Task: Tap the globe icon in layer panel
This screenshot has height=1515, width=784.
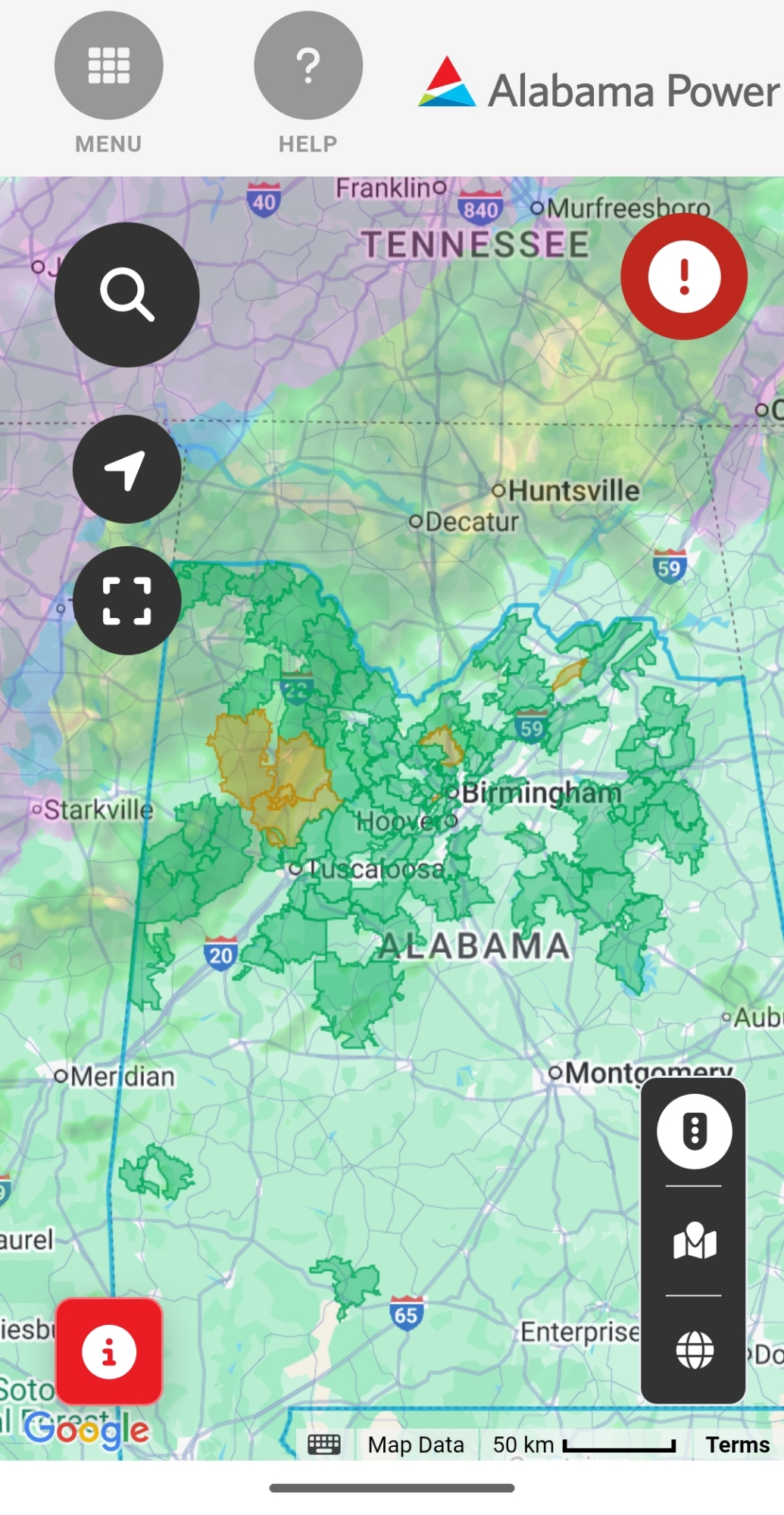Action: (x=694, y=1350)
